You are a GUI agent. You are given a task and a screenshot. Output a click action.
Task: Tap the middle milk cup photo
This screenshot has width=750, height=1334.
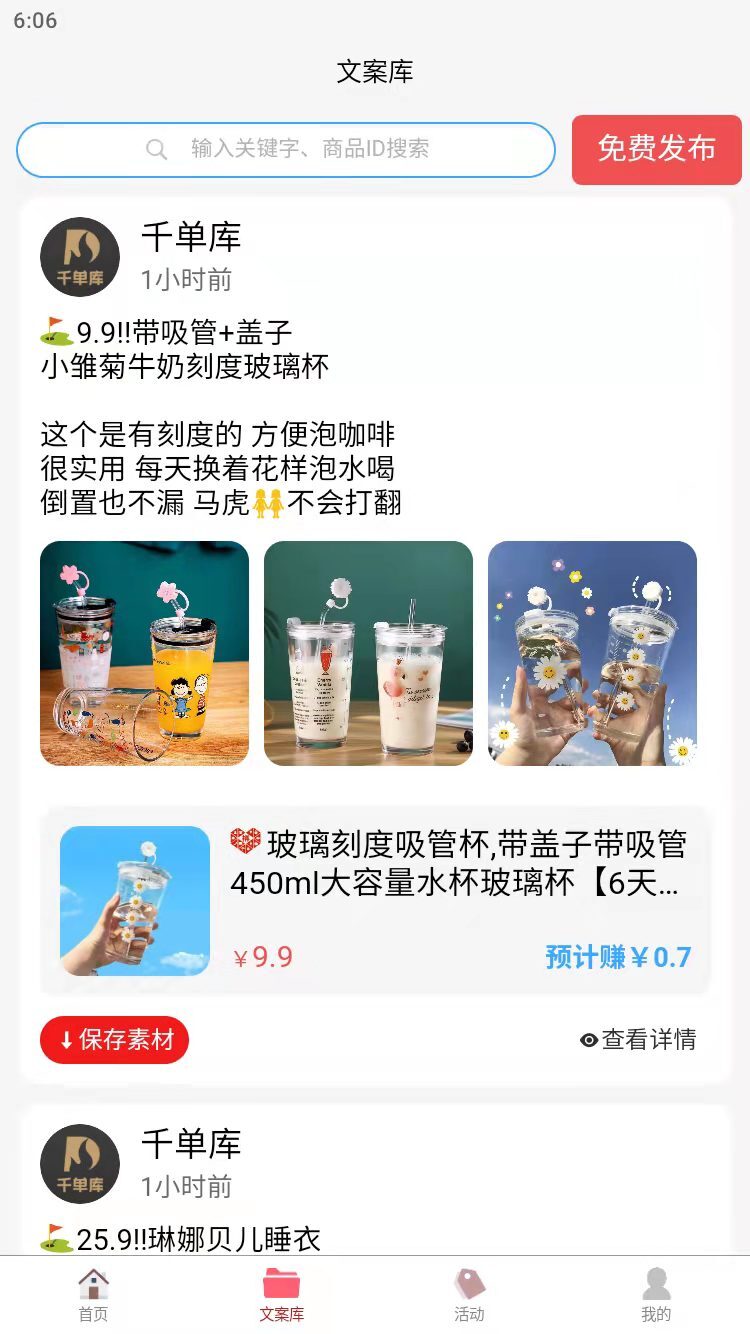tap(368, 653)
